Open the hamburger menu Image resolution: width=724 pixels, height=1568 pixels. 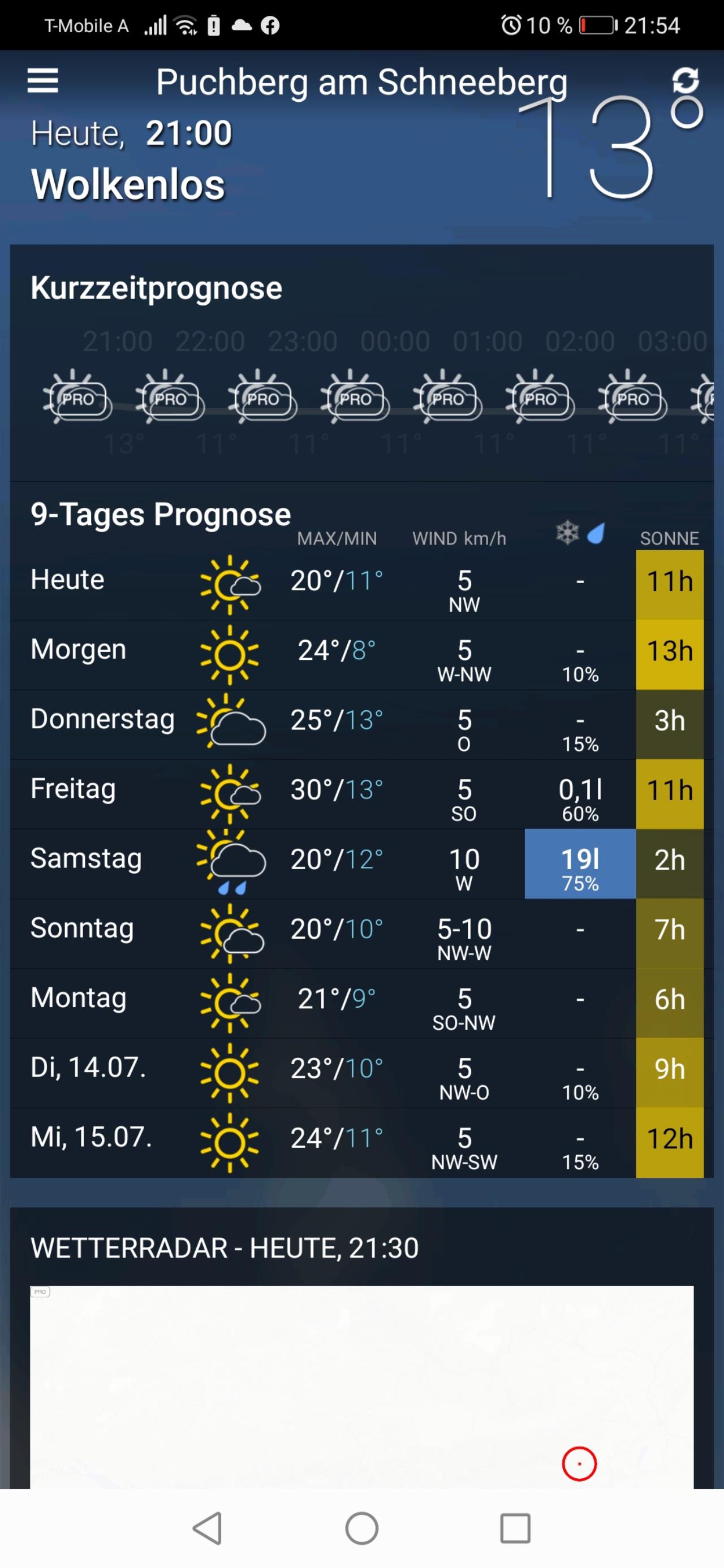(42, 80)
